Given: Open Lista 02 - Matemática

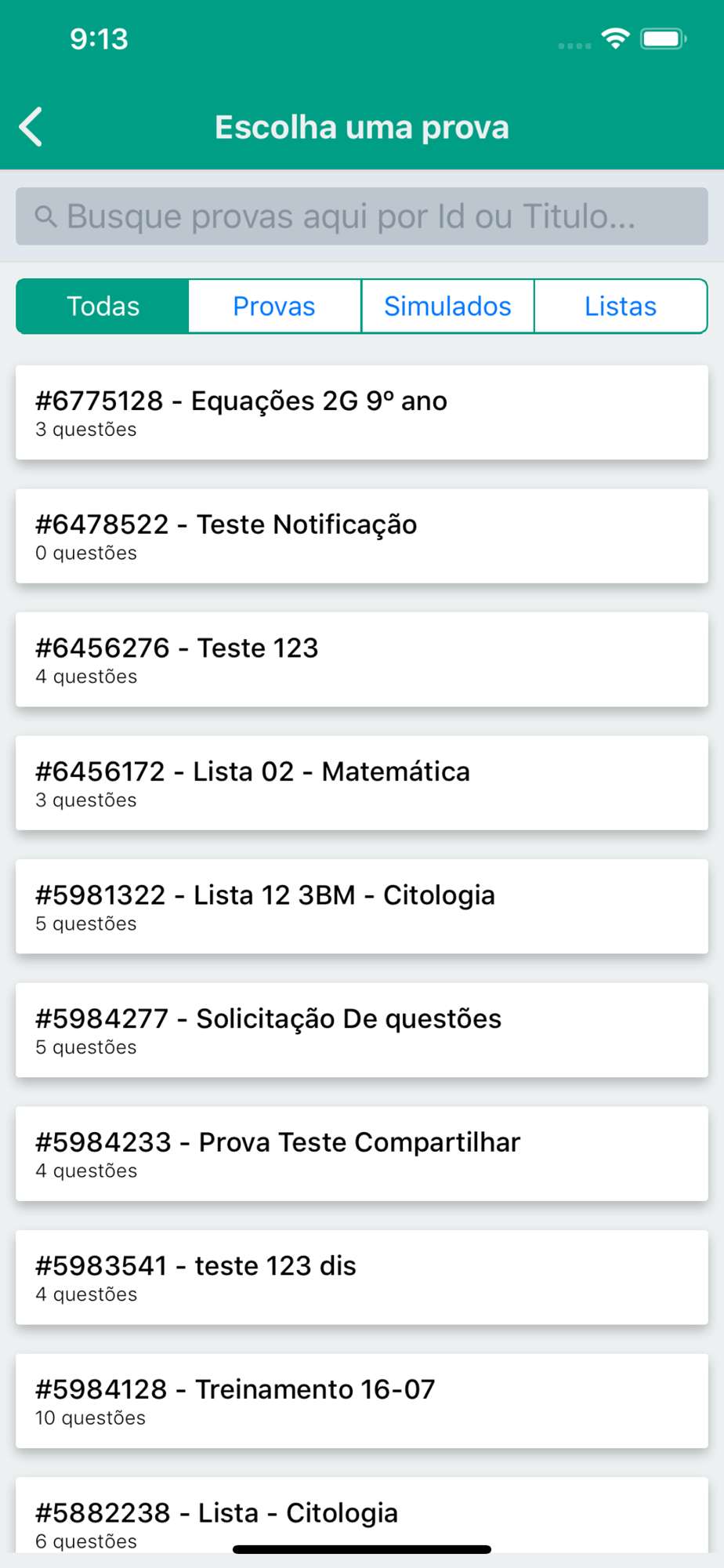Looking at the screenshot, I should tap(362, 783).
